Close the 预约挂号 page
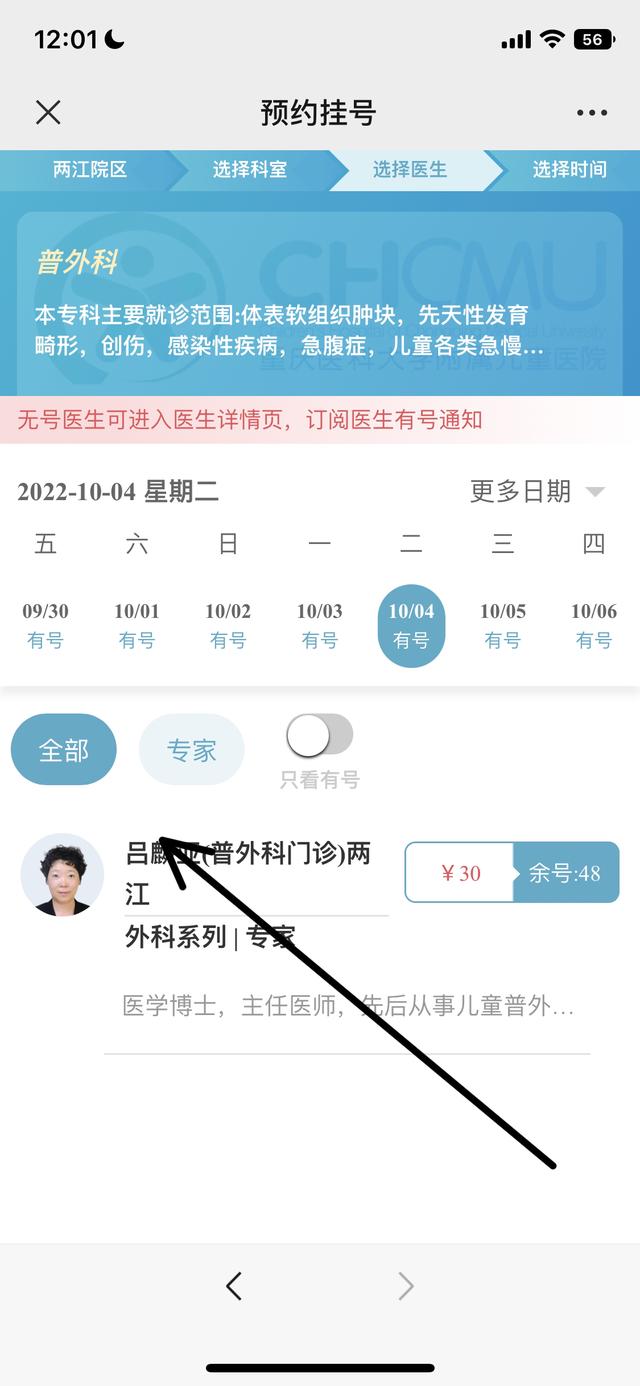 click(48, 112)
